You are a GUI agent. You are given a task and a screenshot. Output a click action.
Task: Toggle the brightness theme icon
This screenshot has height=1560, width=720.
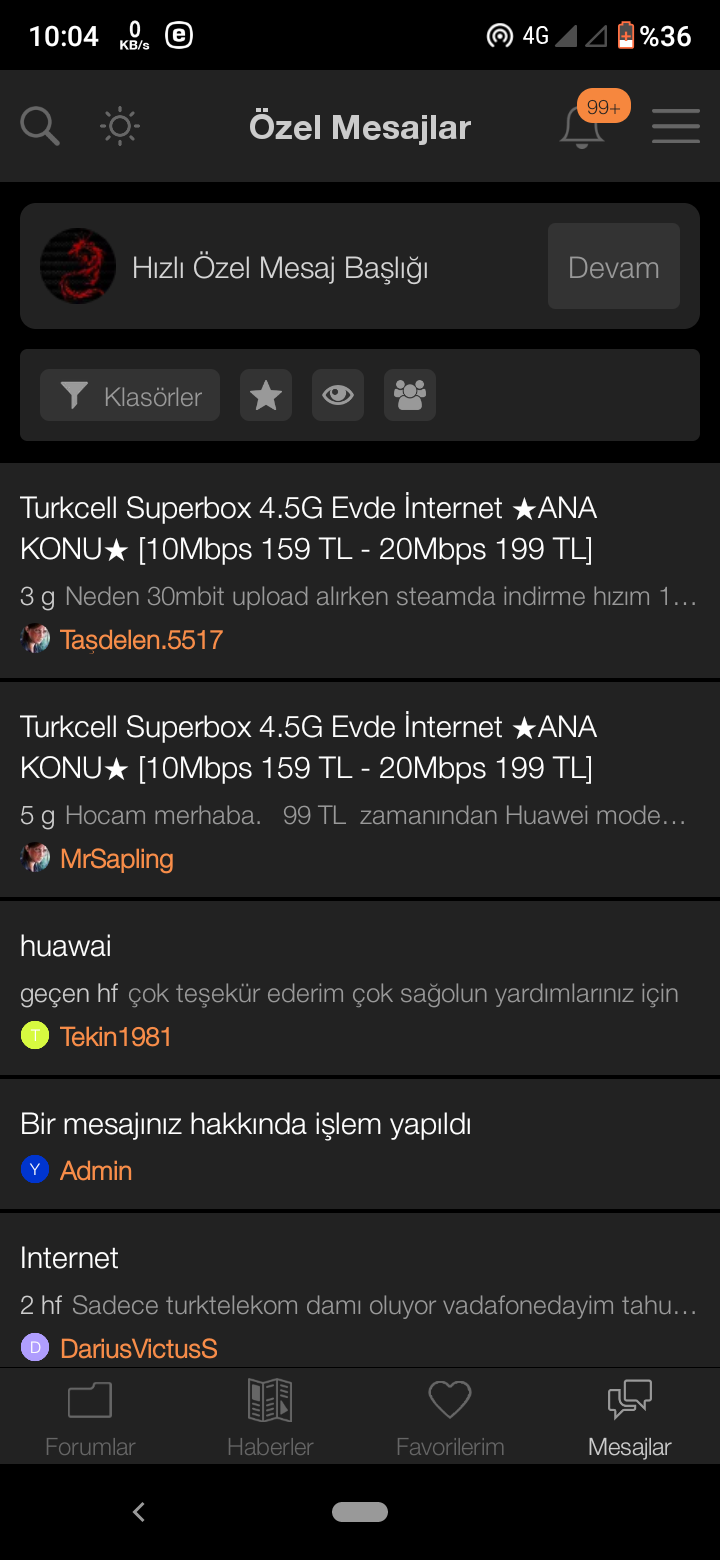[x=120, y=127]
